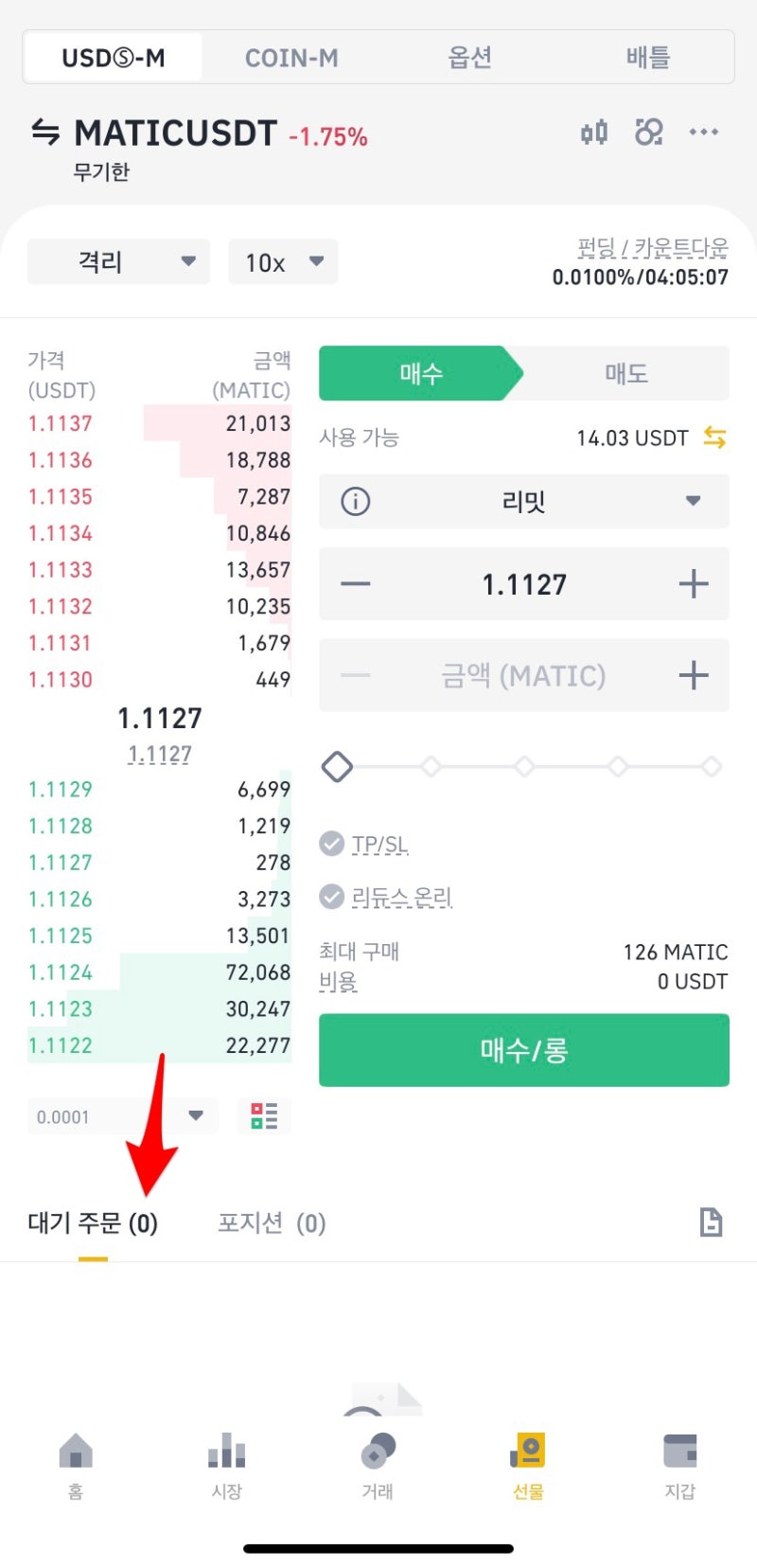Switch to the COIN-M tab
This screenshot has width=757, height=1568.
(x=291, y=58)
